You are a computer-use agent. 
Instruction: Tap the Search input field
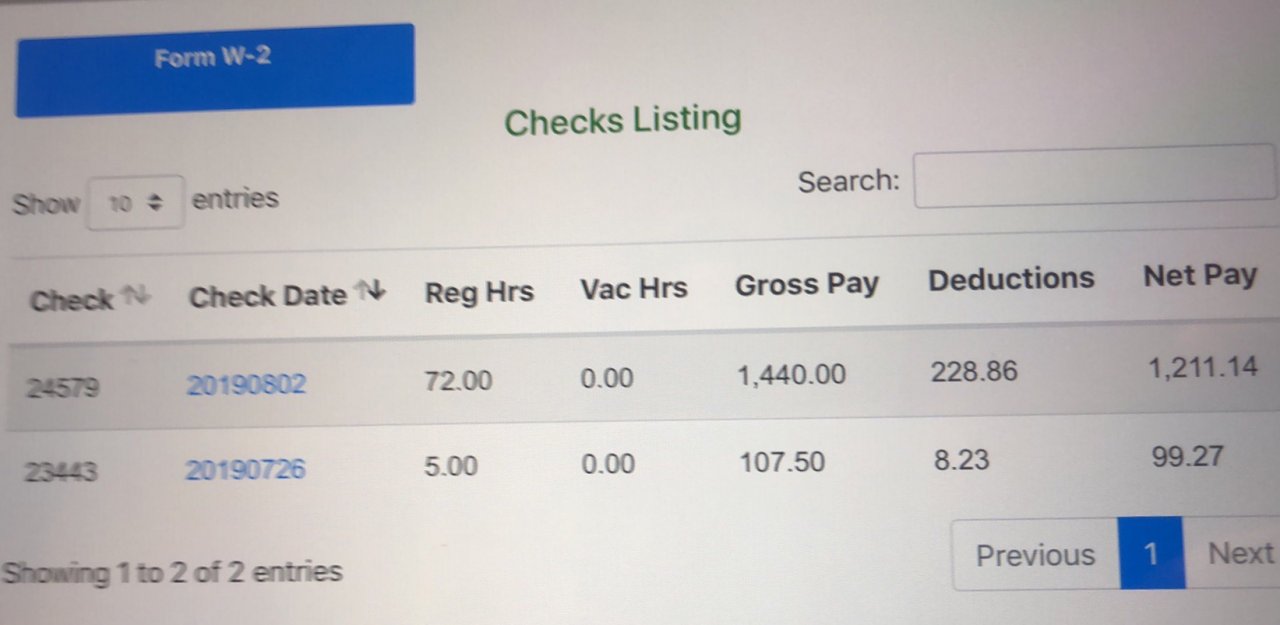(x=1094, y=177)
